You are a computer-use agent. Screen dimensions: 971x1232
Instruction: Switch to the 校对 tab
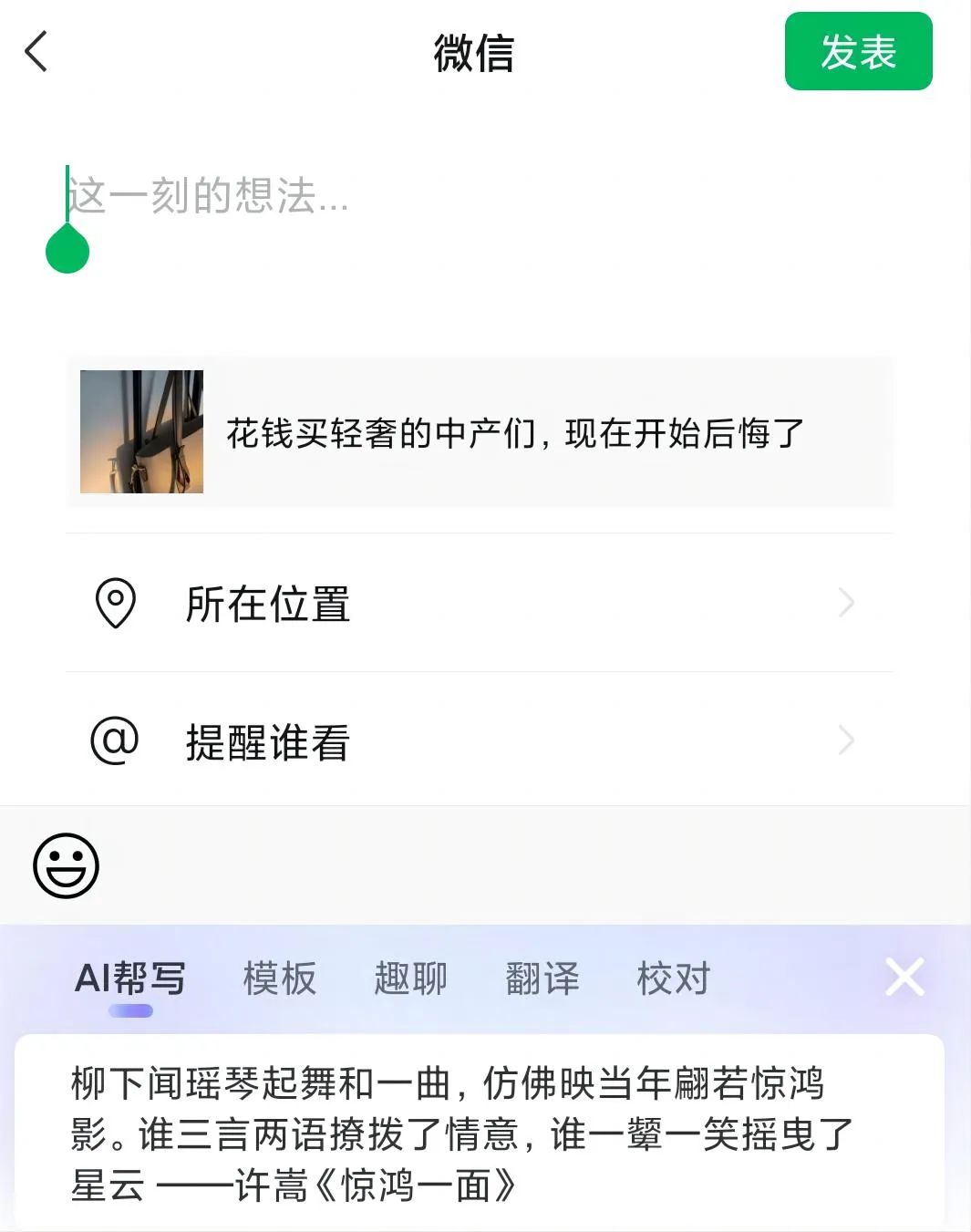tap(673, 979)
